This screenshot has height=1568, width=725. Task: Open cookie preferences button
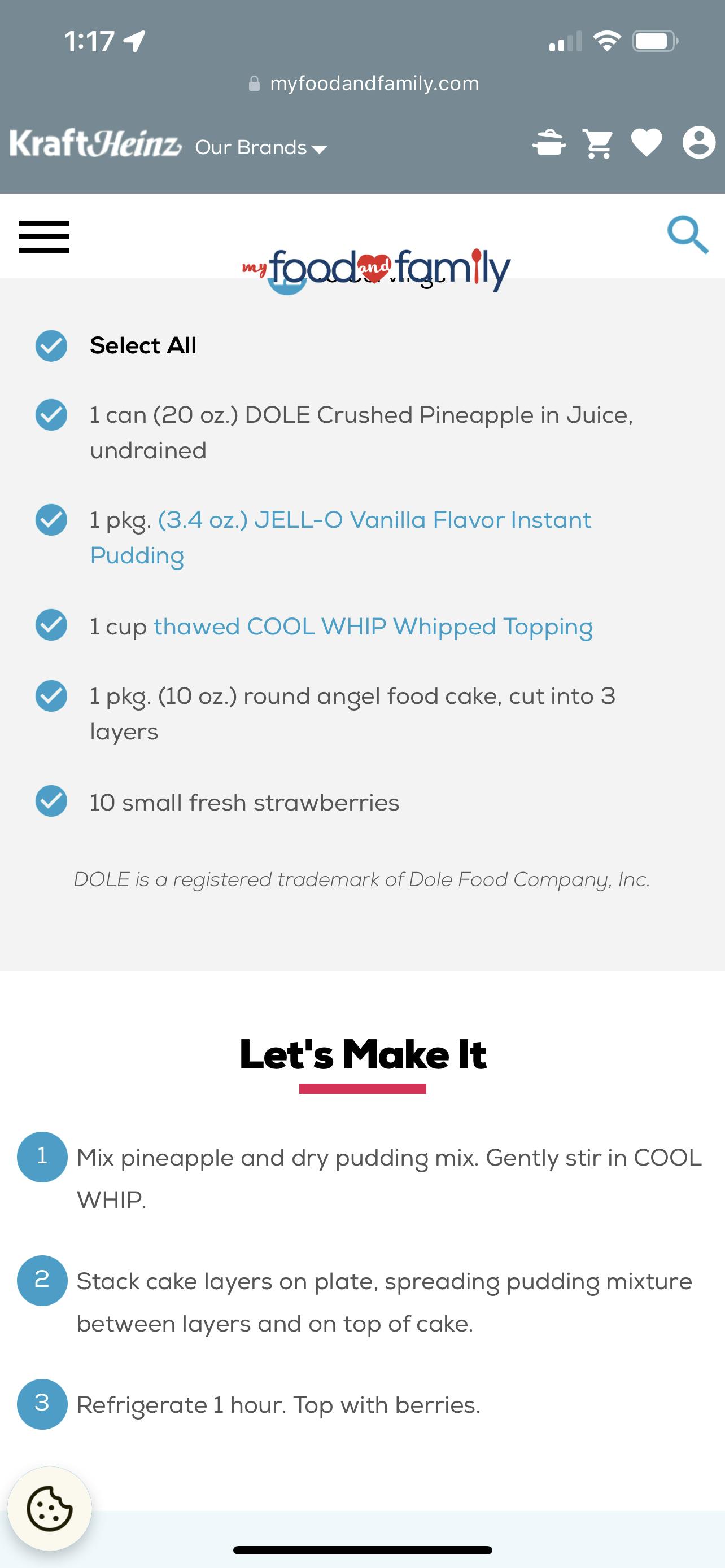50,1508
